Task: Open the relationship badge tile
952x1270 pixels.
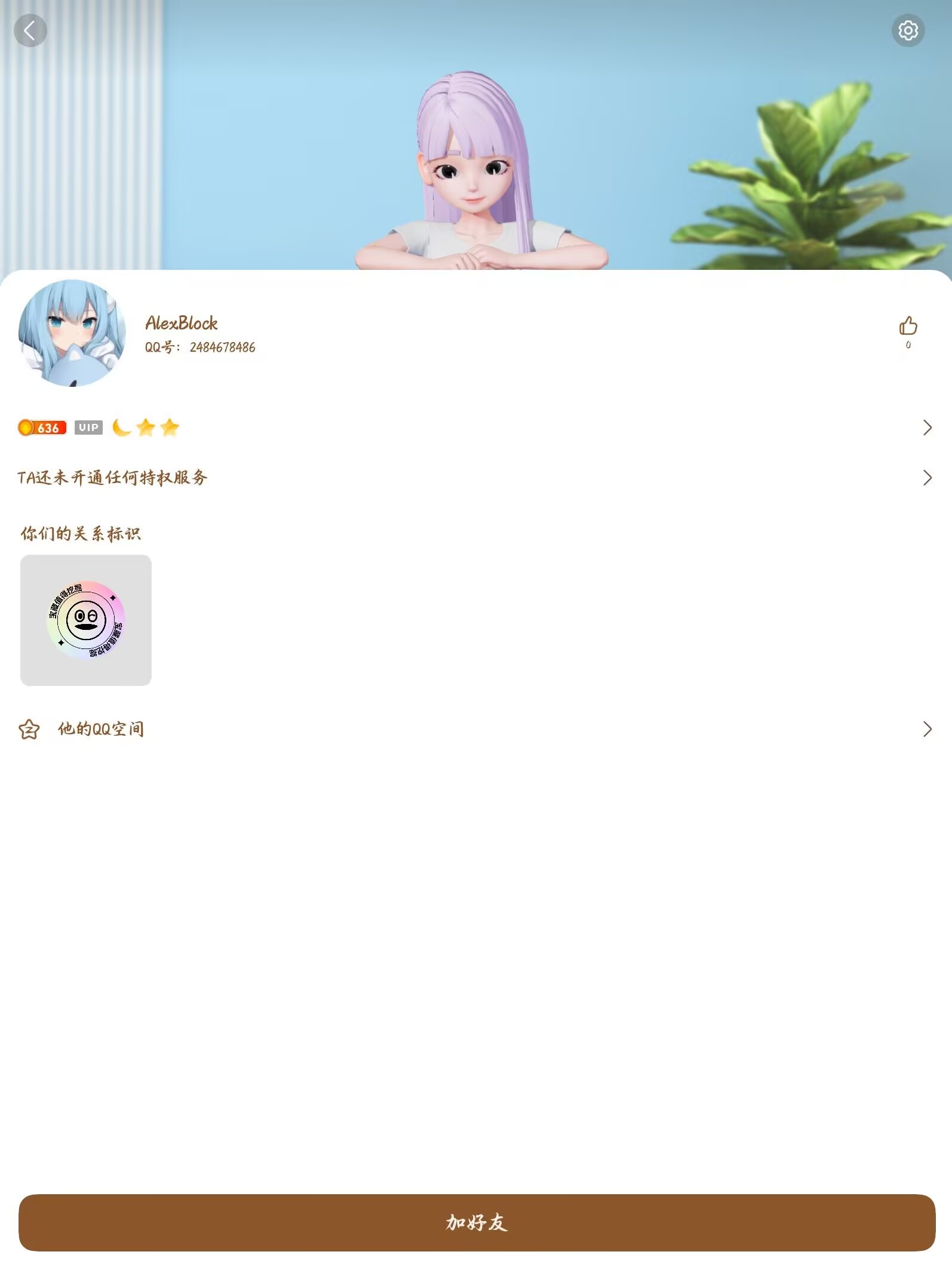Action: click(86, 620)
